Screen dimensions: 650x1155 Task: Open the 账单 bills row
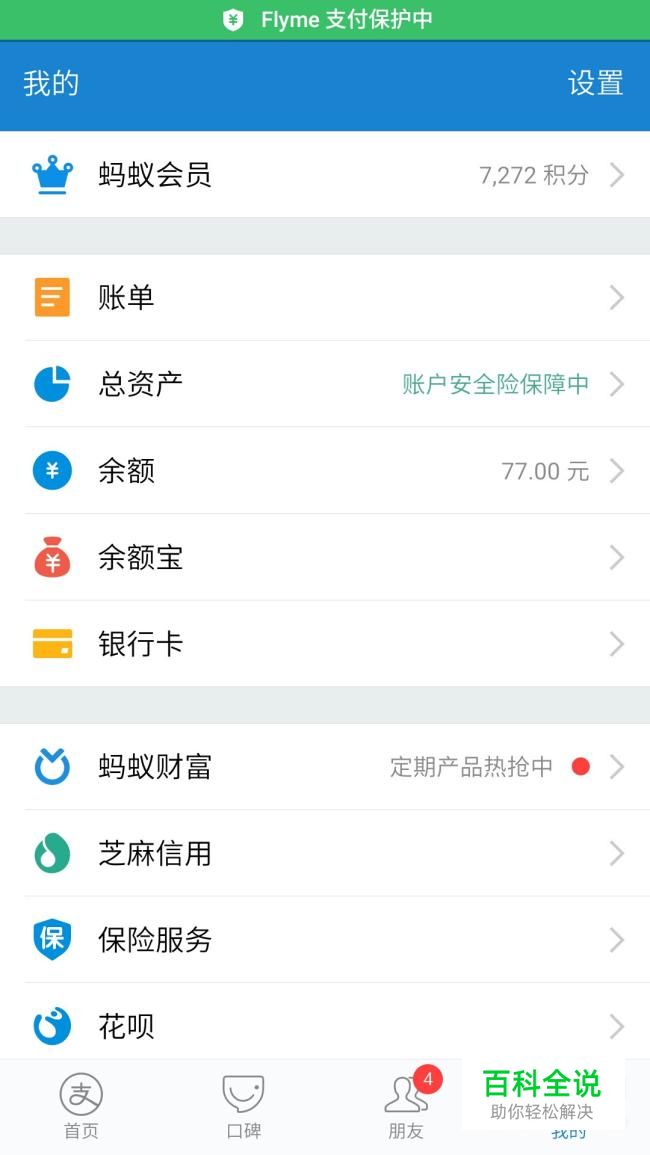coord(325,298)
